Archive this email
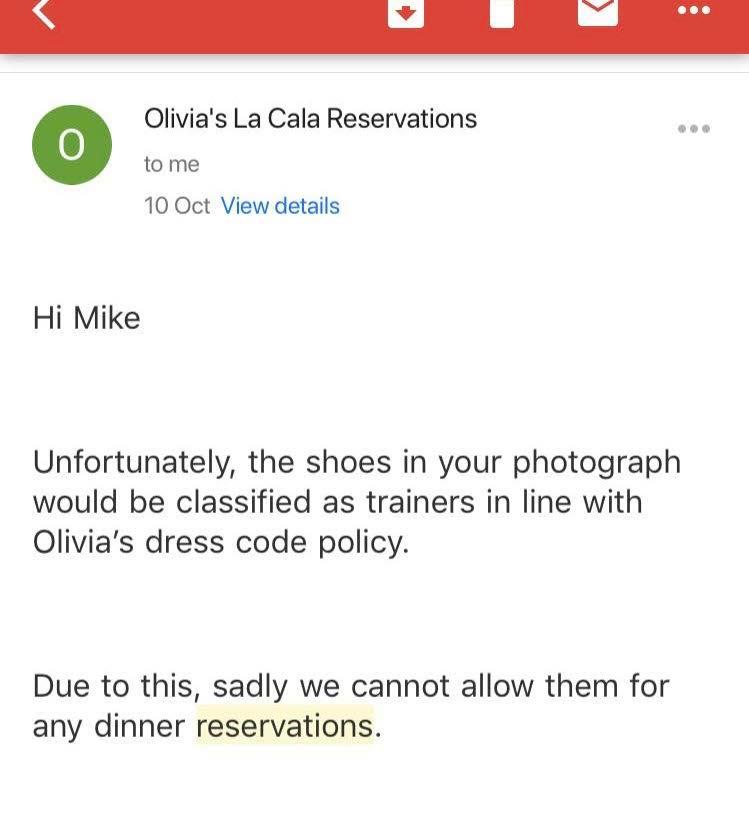Image resolution: width=749 pixels, height=829 pixels. 406,12
